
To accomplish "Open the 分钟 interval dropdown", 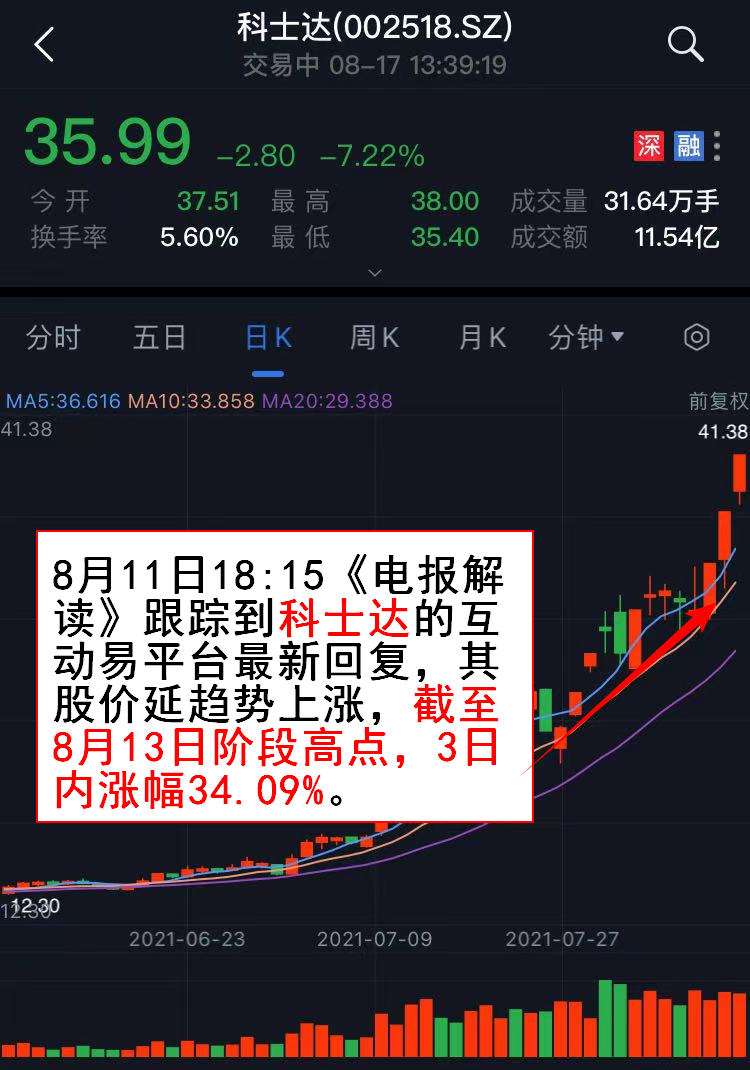I will (586, 338).
